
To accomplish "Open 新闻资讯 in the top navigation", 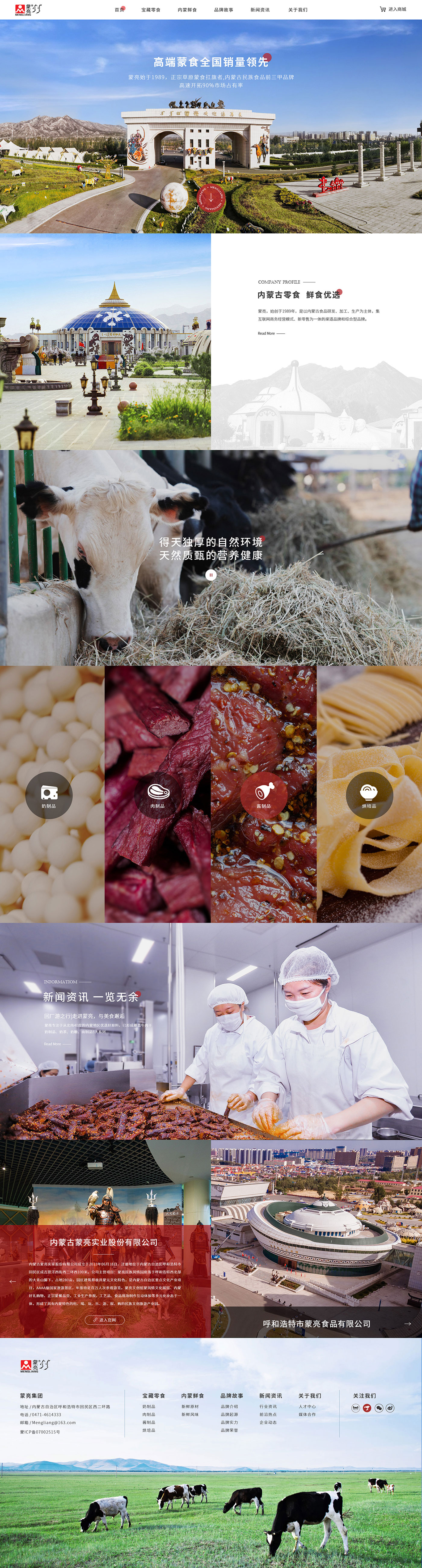I will click(x=260, y=10).
